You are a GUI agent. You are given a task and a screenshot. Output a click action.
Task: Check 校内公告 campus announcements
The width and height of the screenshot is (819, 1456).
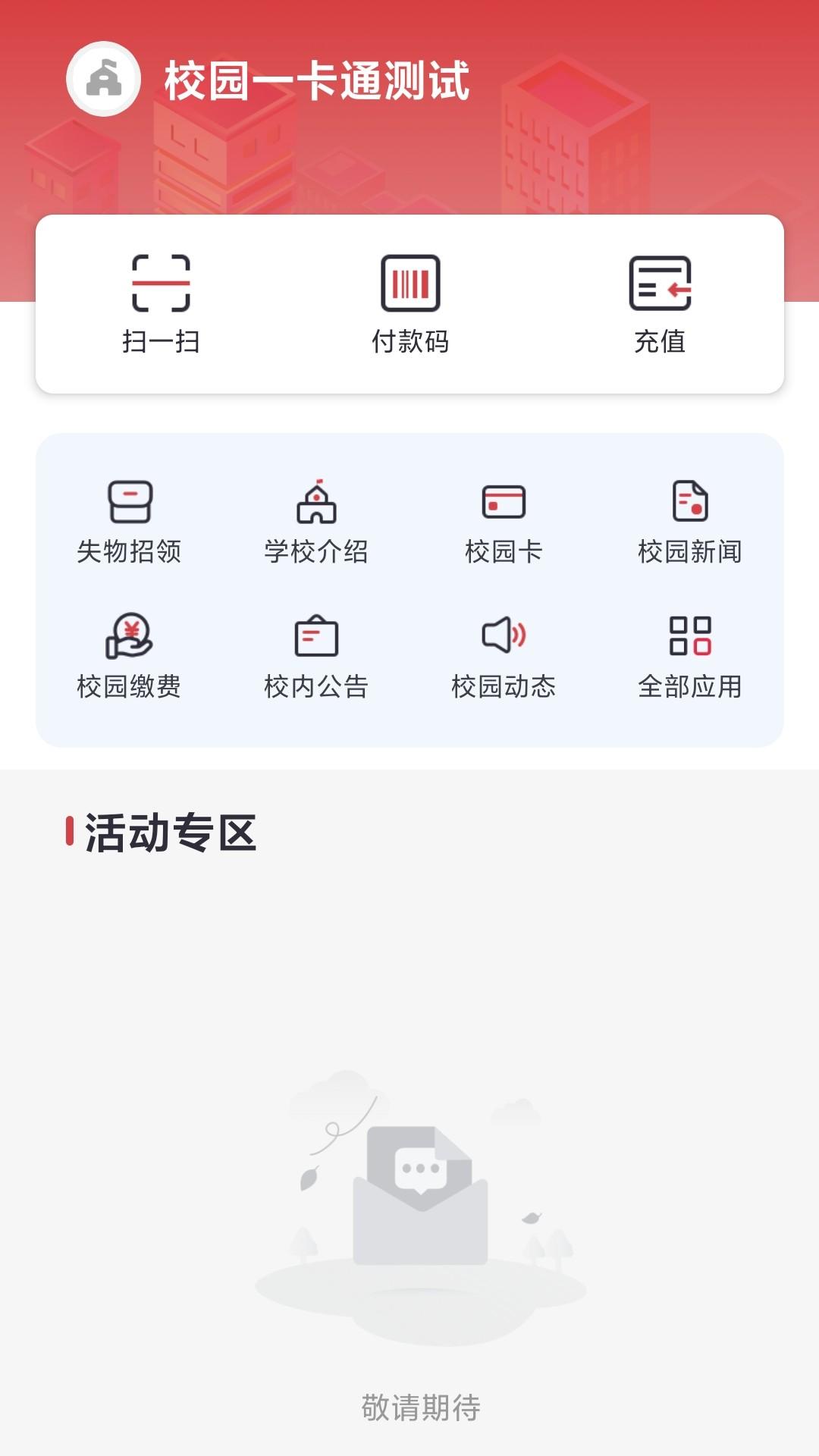[317, 658]
